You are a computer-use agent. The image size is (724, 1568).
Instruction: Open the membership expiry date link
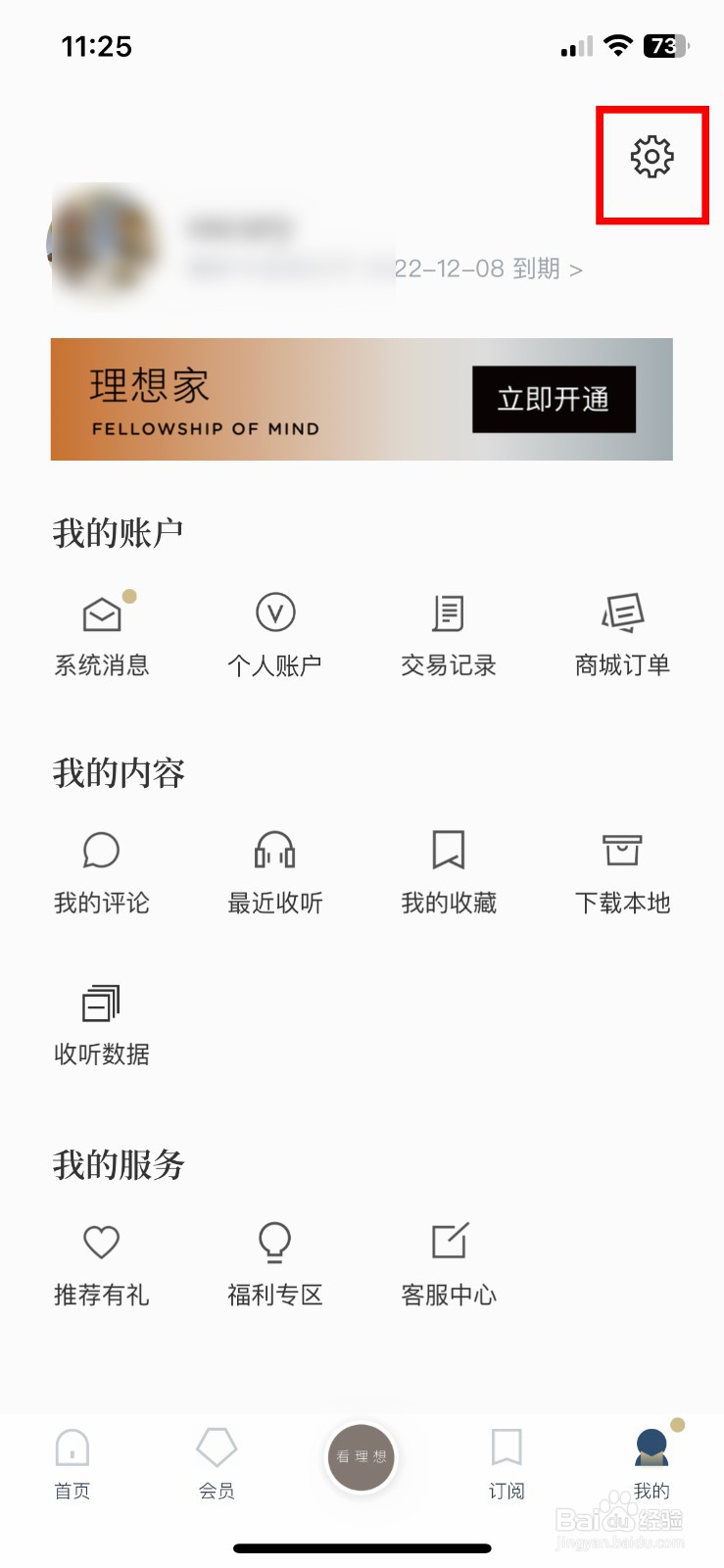[x=488, y=269]
